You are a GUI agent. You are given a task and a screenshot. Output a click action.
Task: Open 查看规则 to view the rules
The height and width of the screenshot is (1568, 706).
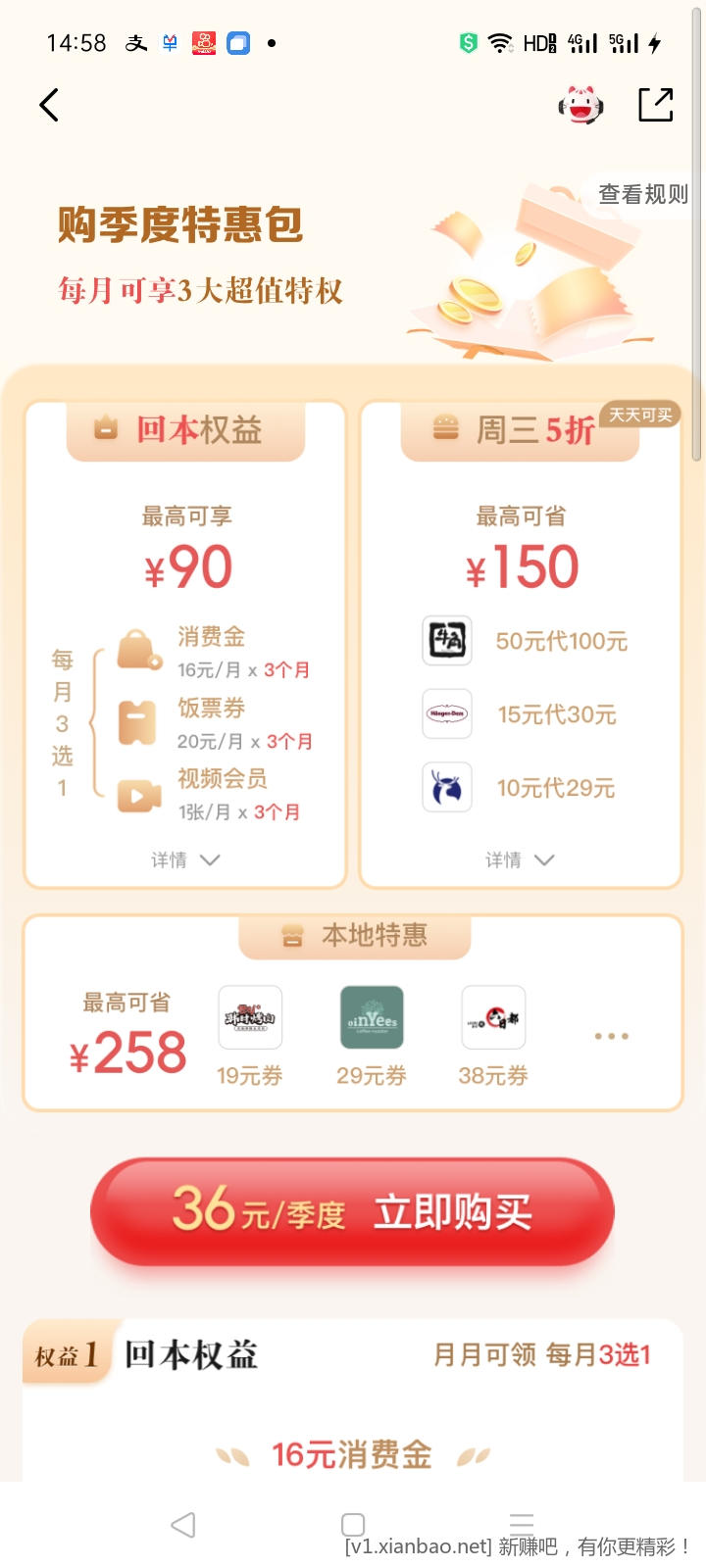click(x=643, y=194)
